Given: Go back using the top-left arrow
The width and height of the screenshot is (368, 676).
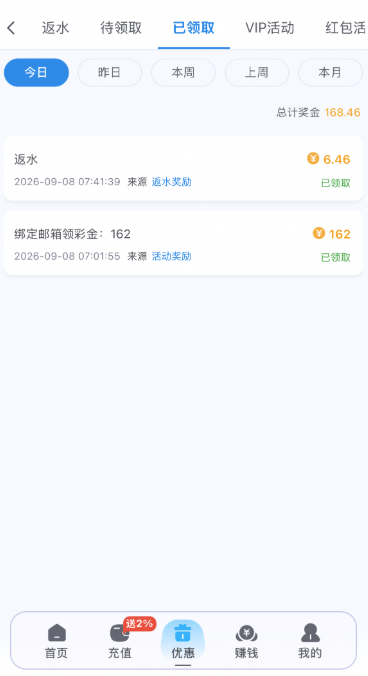Looking at the screenshot, I should 12,28.
